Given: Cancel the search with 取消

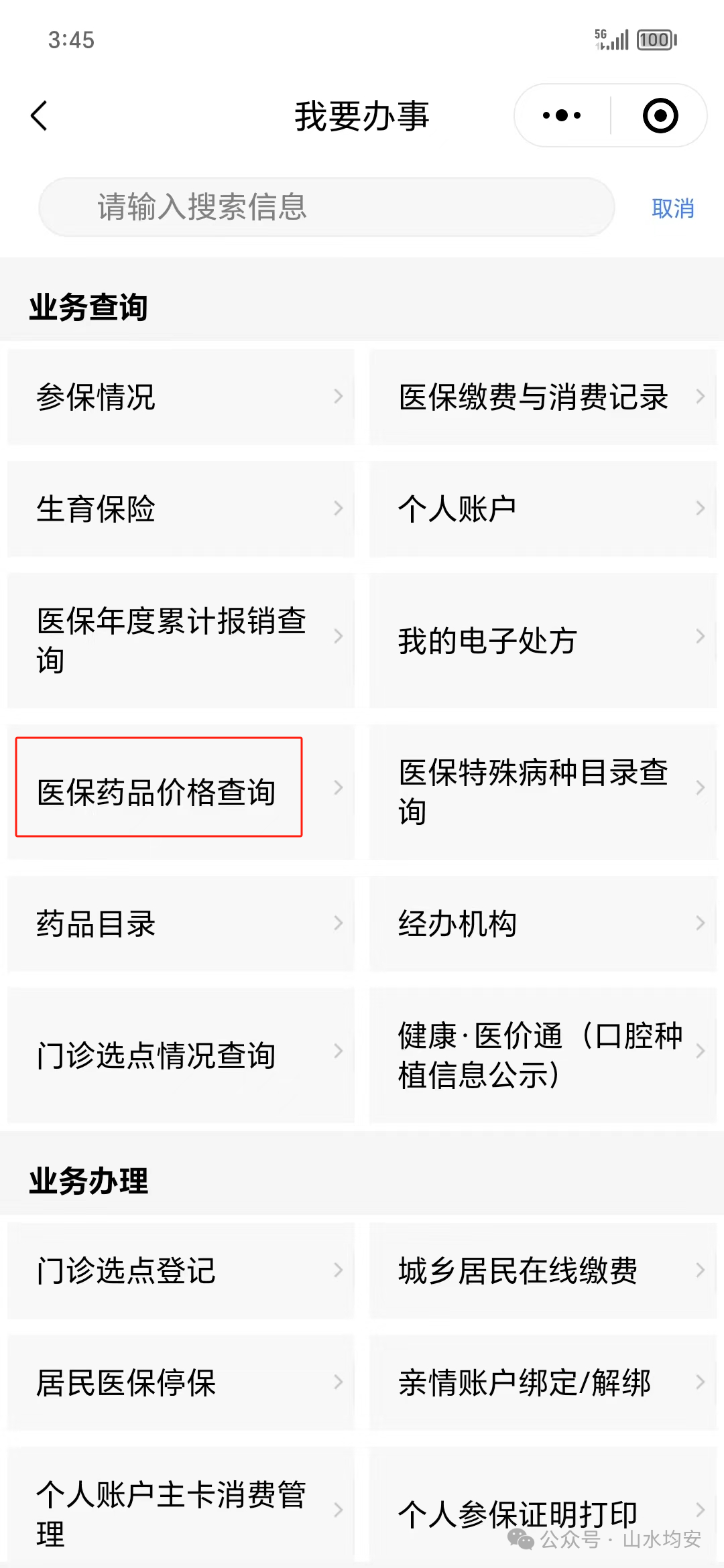Looking at the screenshot, I should (672, 208).
